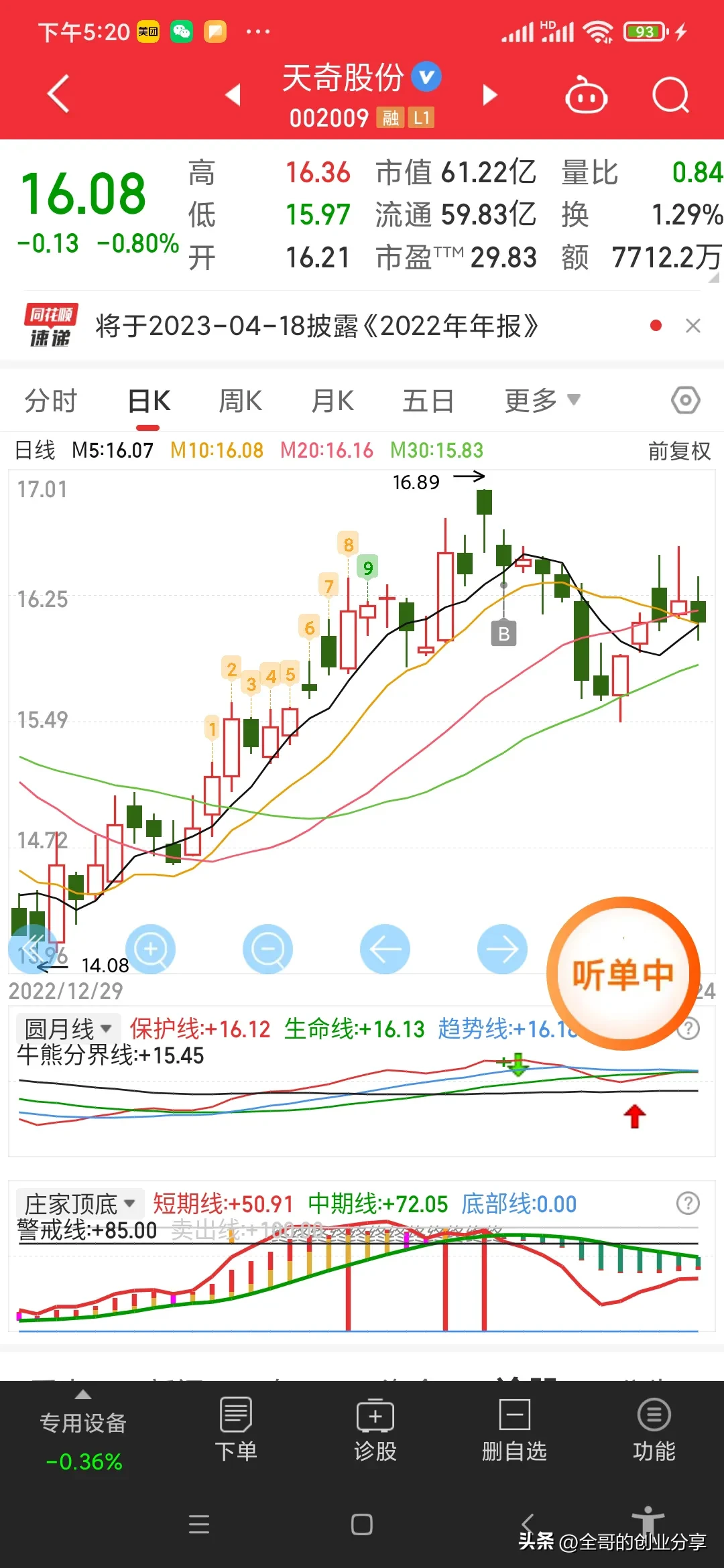Viewport: 724px width, 1568px height.
Task: Open chart settings hexagon icon
Action: 685,401
